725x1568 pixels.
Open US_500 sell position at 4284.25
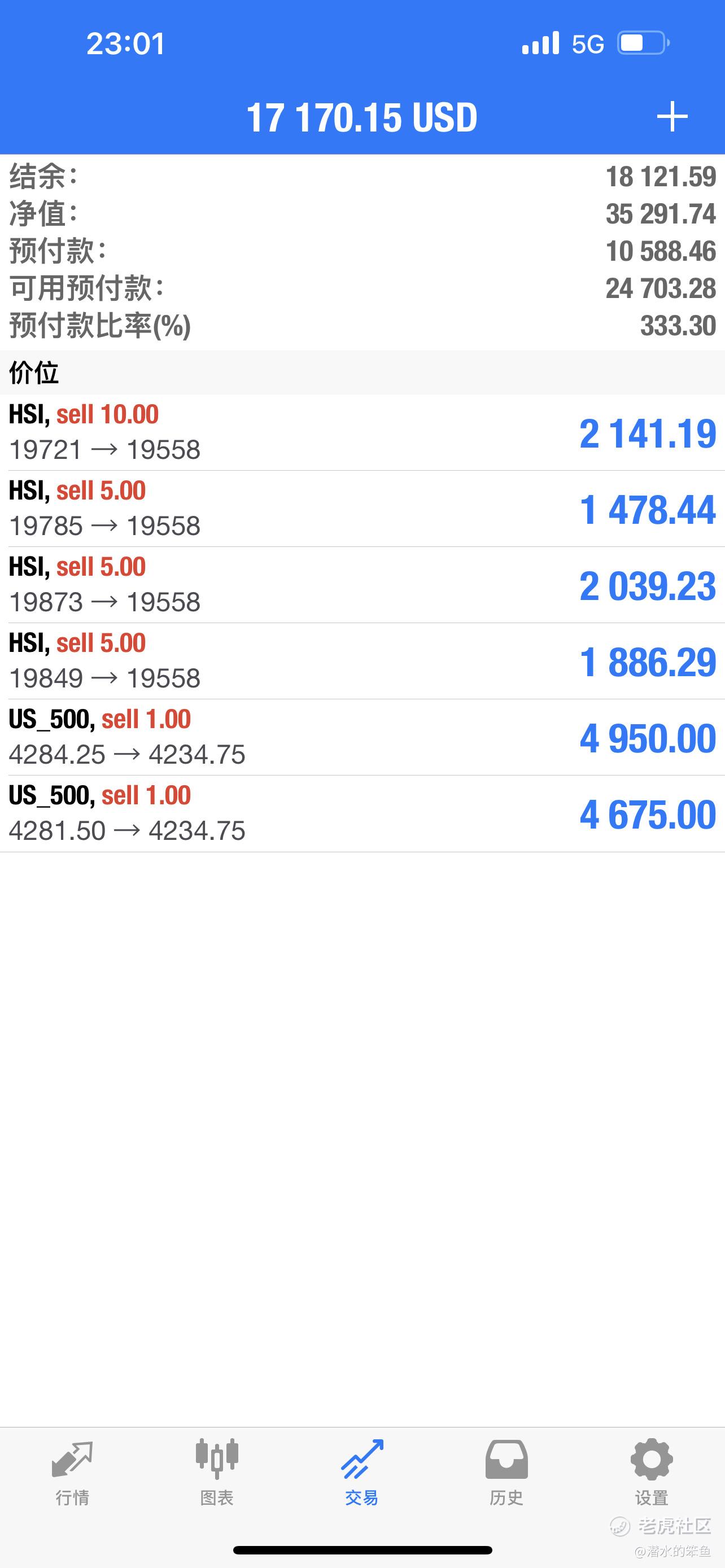coord(362,737)
